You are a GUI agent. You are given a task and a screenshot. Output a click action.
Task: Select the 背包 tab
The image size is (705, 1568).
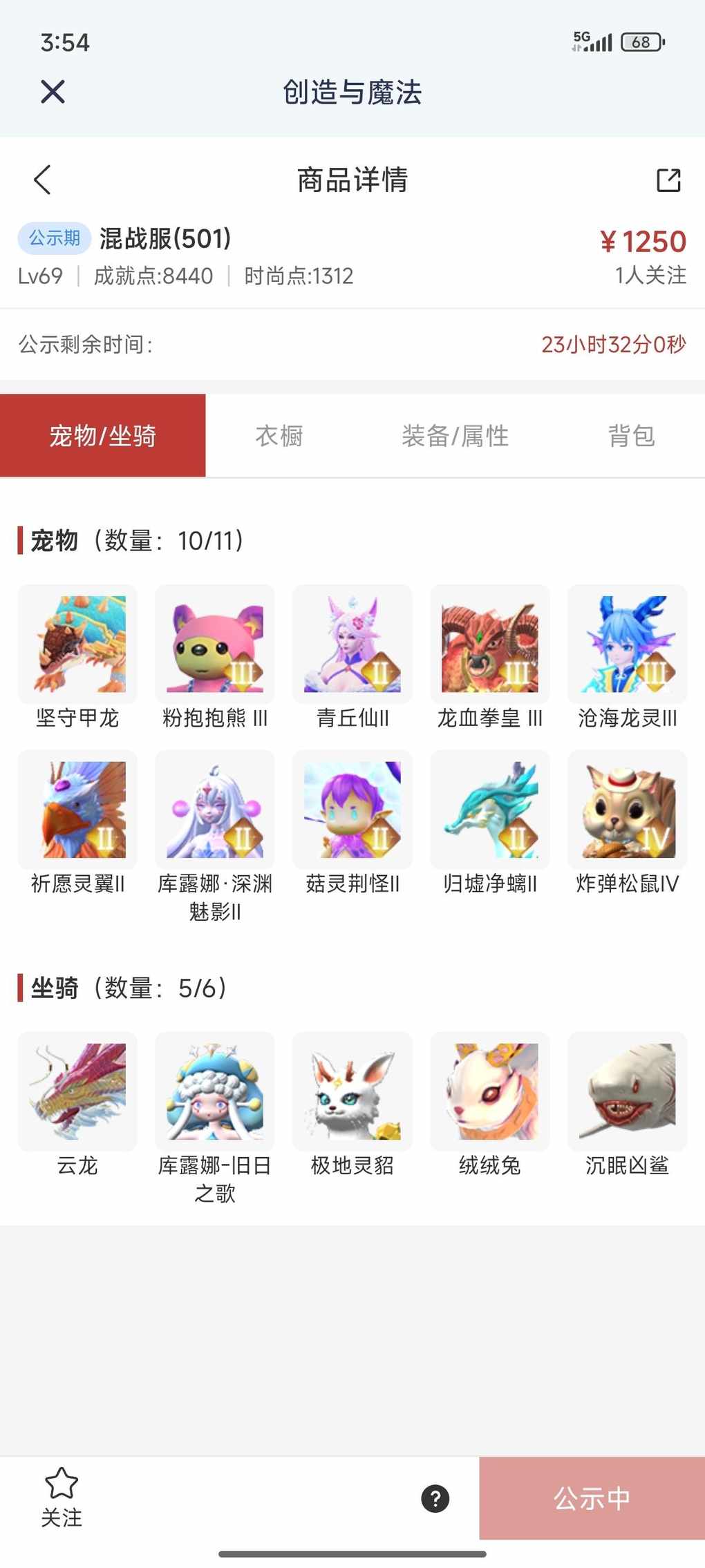coord(630,436)
